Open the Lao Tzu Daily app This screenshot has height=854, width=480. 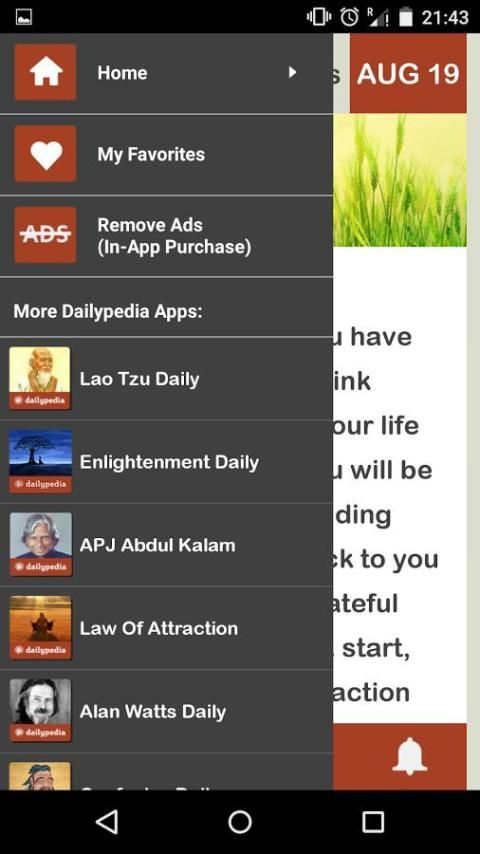pos(166,379)
